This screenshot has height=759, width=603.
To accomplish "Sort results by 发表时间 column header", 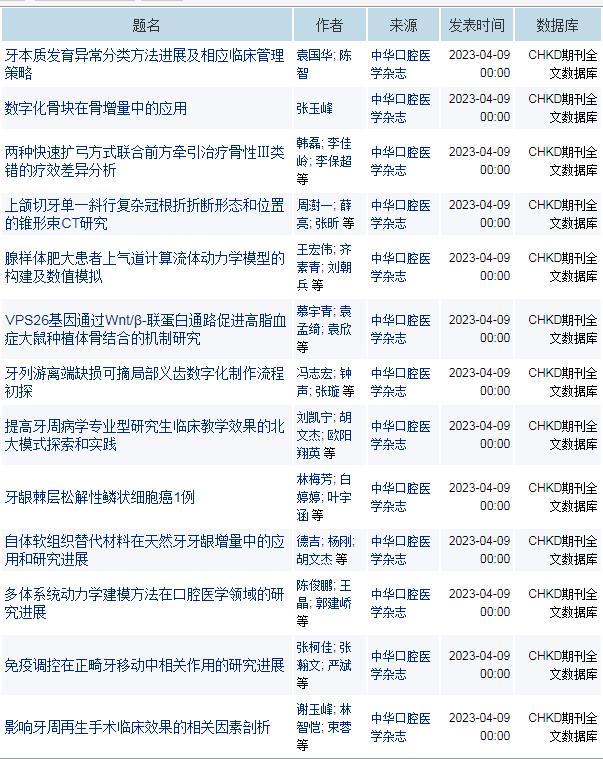I will tap(476, 25).
